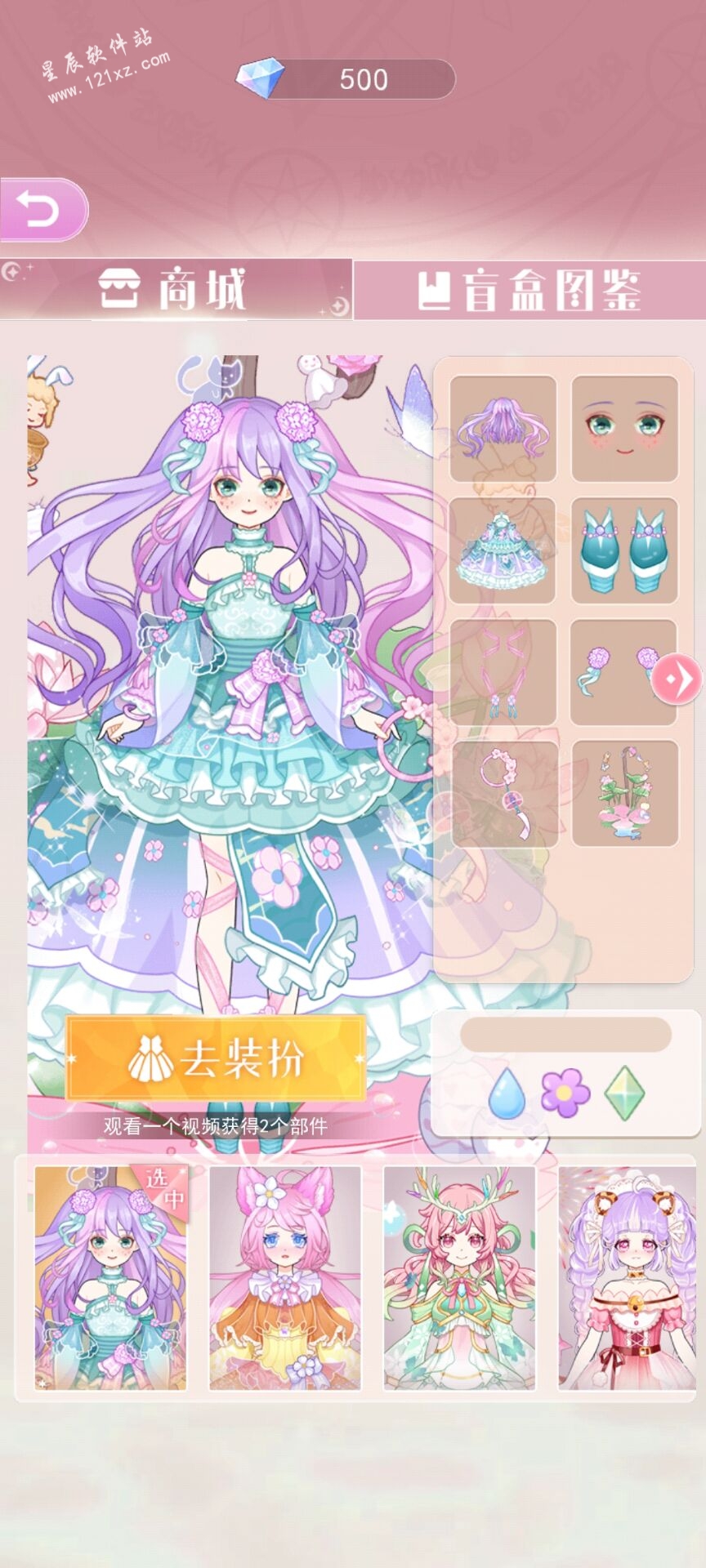
Task: Go back with the pink arrow button
Action: click(42, 210)
